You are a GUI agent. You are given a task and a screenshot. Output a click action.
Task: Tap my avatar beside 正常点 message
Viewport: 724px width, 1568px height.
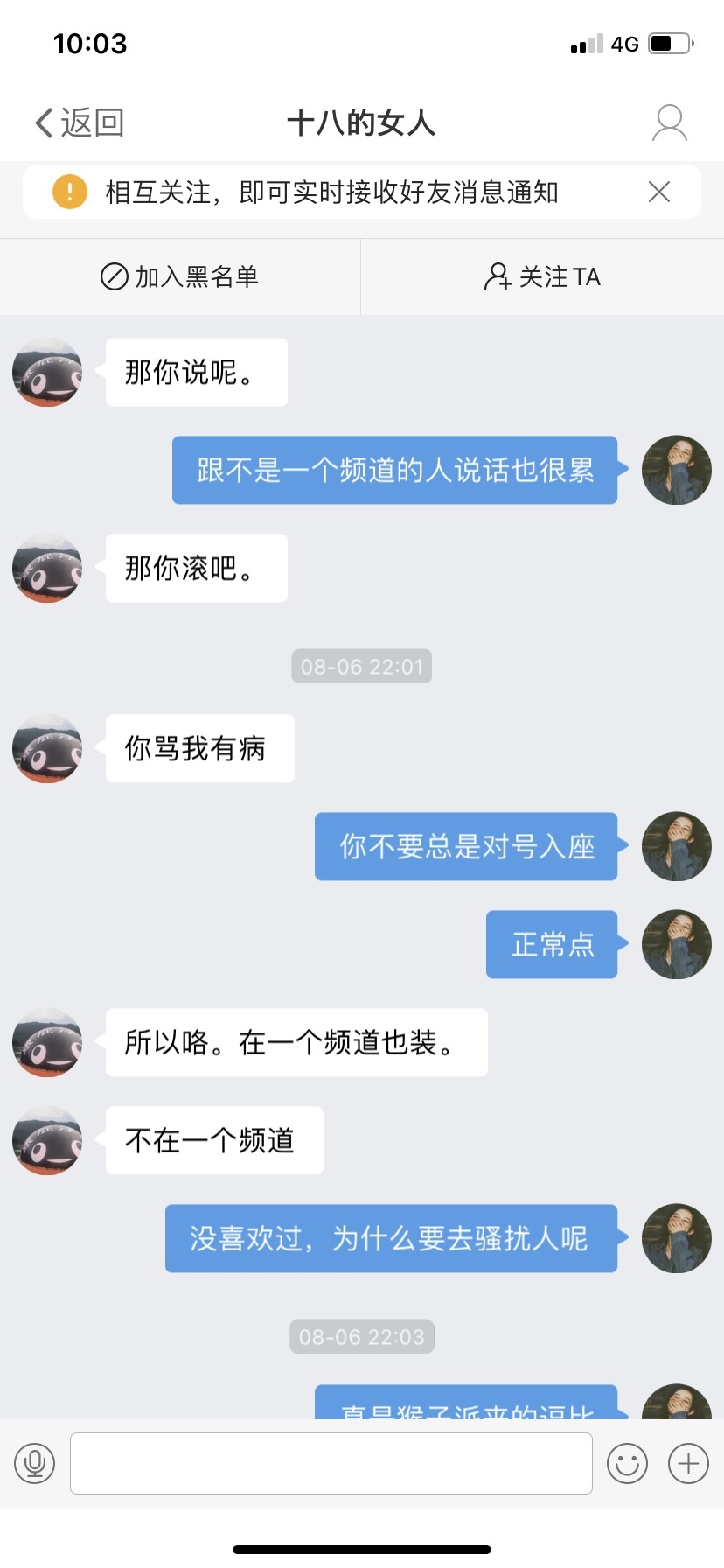coord(676,944)
